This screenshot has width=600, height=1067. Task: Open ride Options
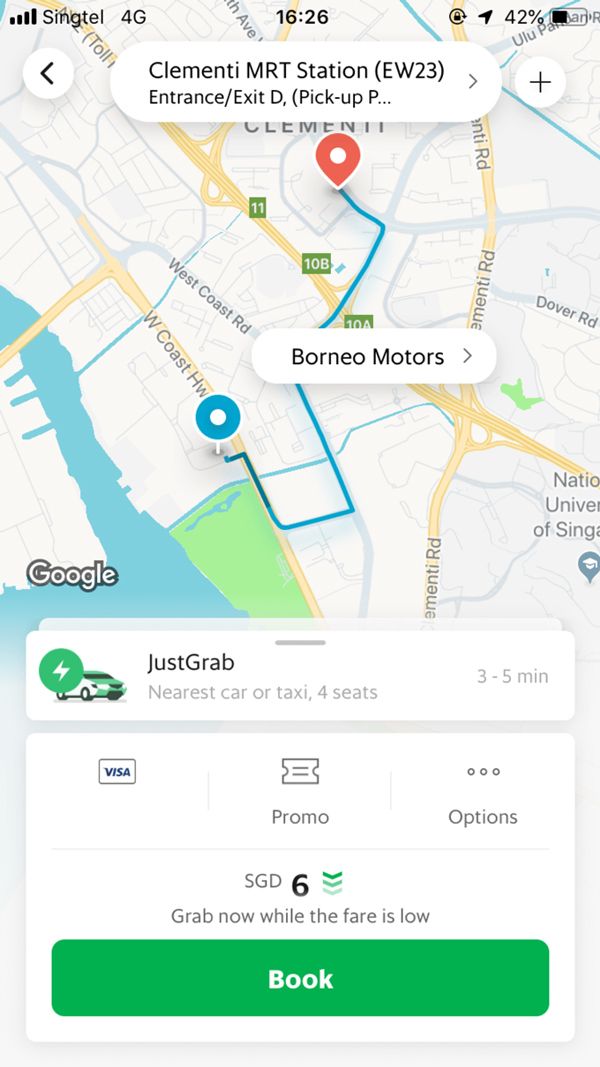pos(483,791)
